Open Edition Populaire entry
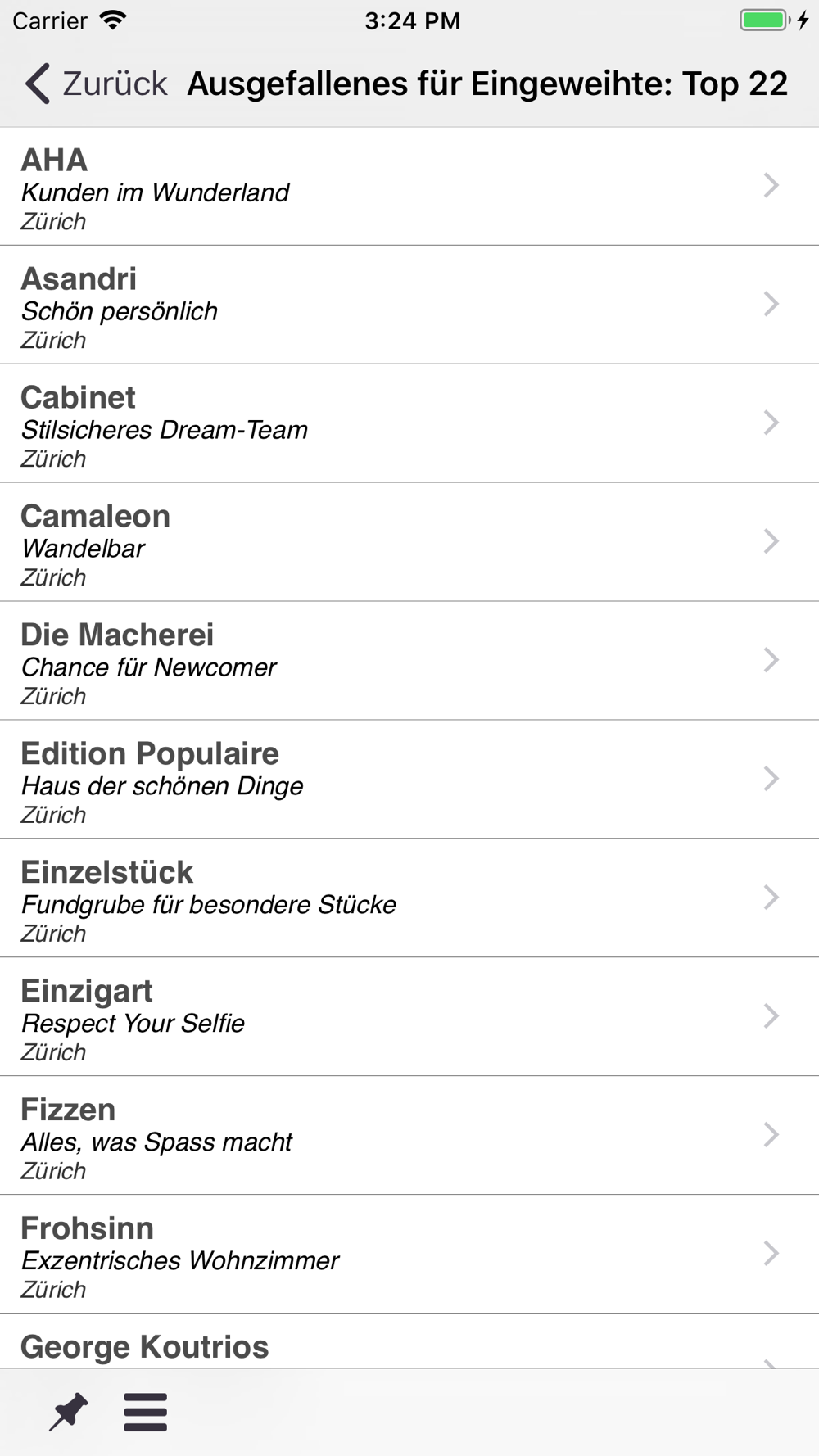The image size is (819, 1456). [x=409, y=780]
